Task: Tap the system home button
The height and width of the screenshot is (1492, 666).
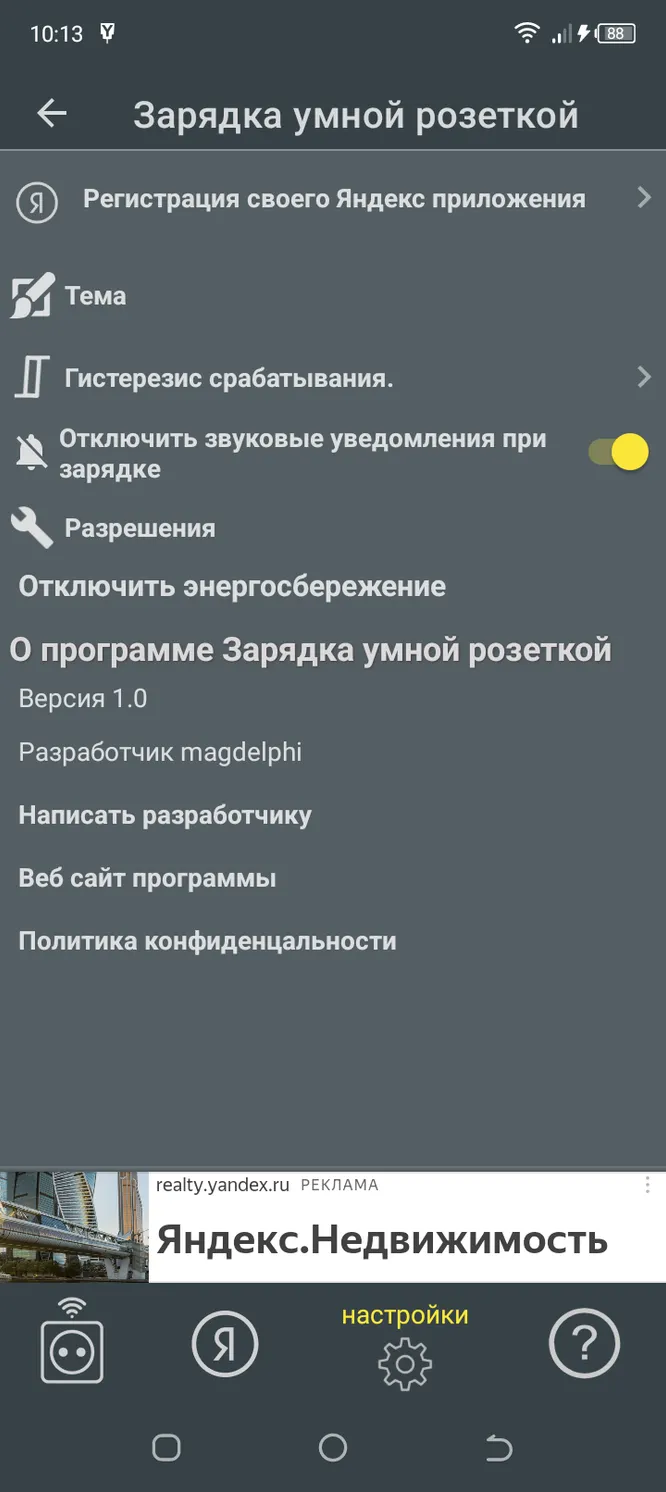Action: click(x=333, y=1447)
